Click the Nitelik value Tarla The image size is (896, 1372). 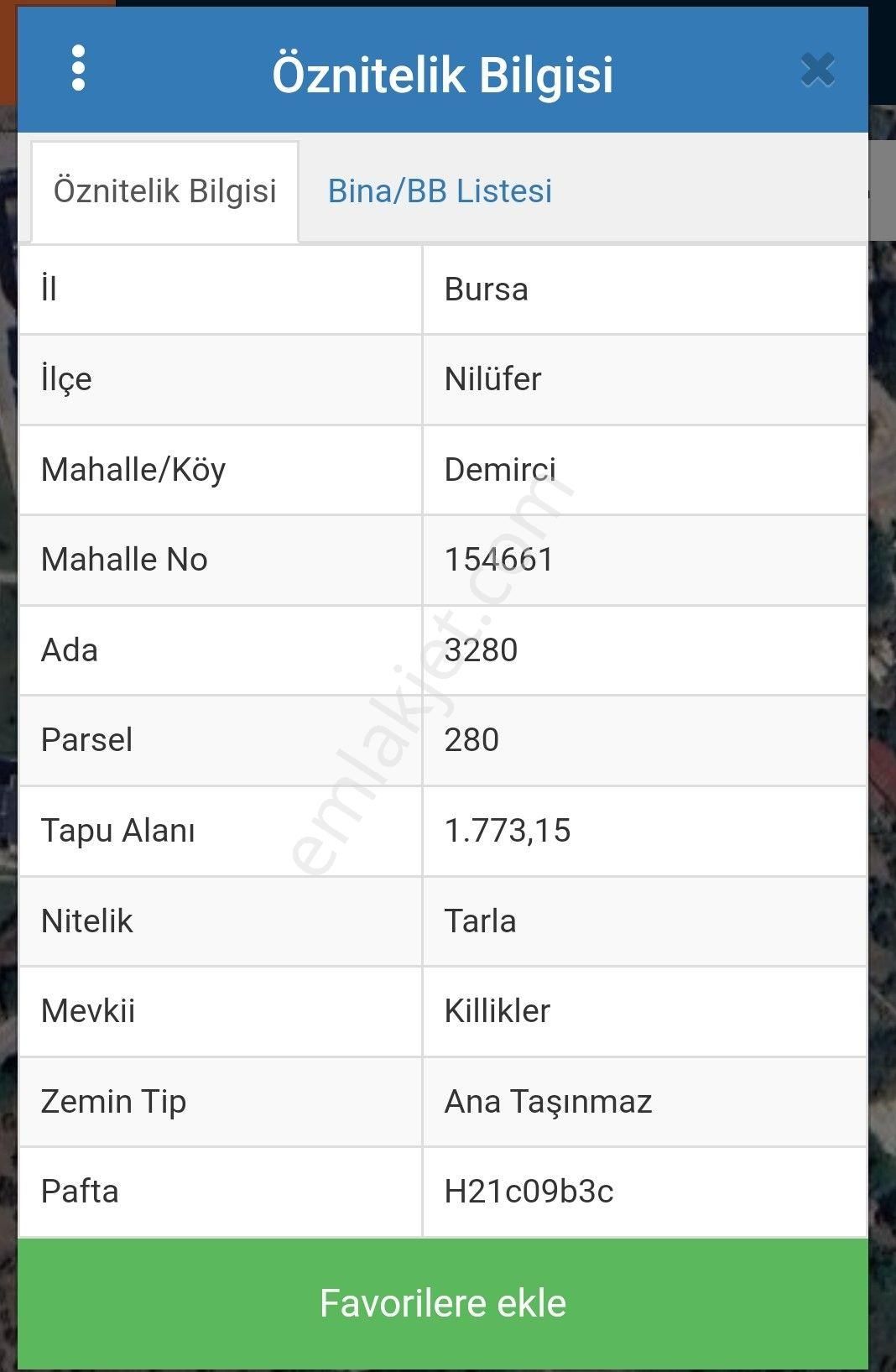pyautogui.click(x=482, y=922)
